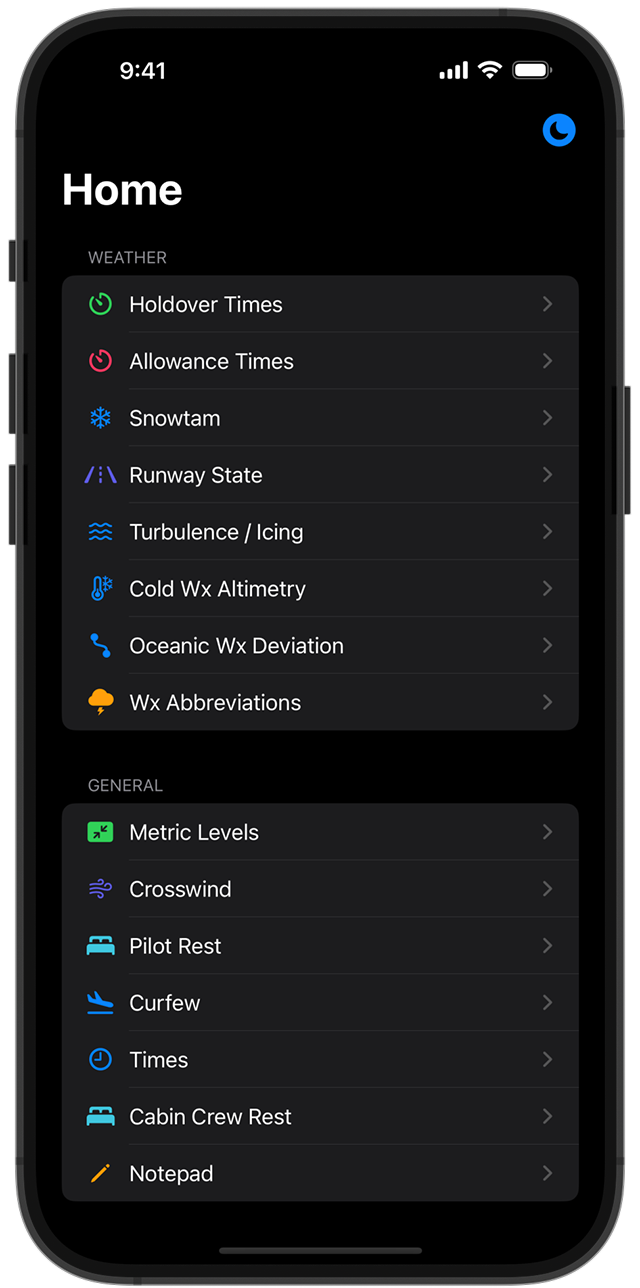Open Holdover Times
Screen dimensions: 640x1288
(320, 304)
